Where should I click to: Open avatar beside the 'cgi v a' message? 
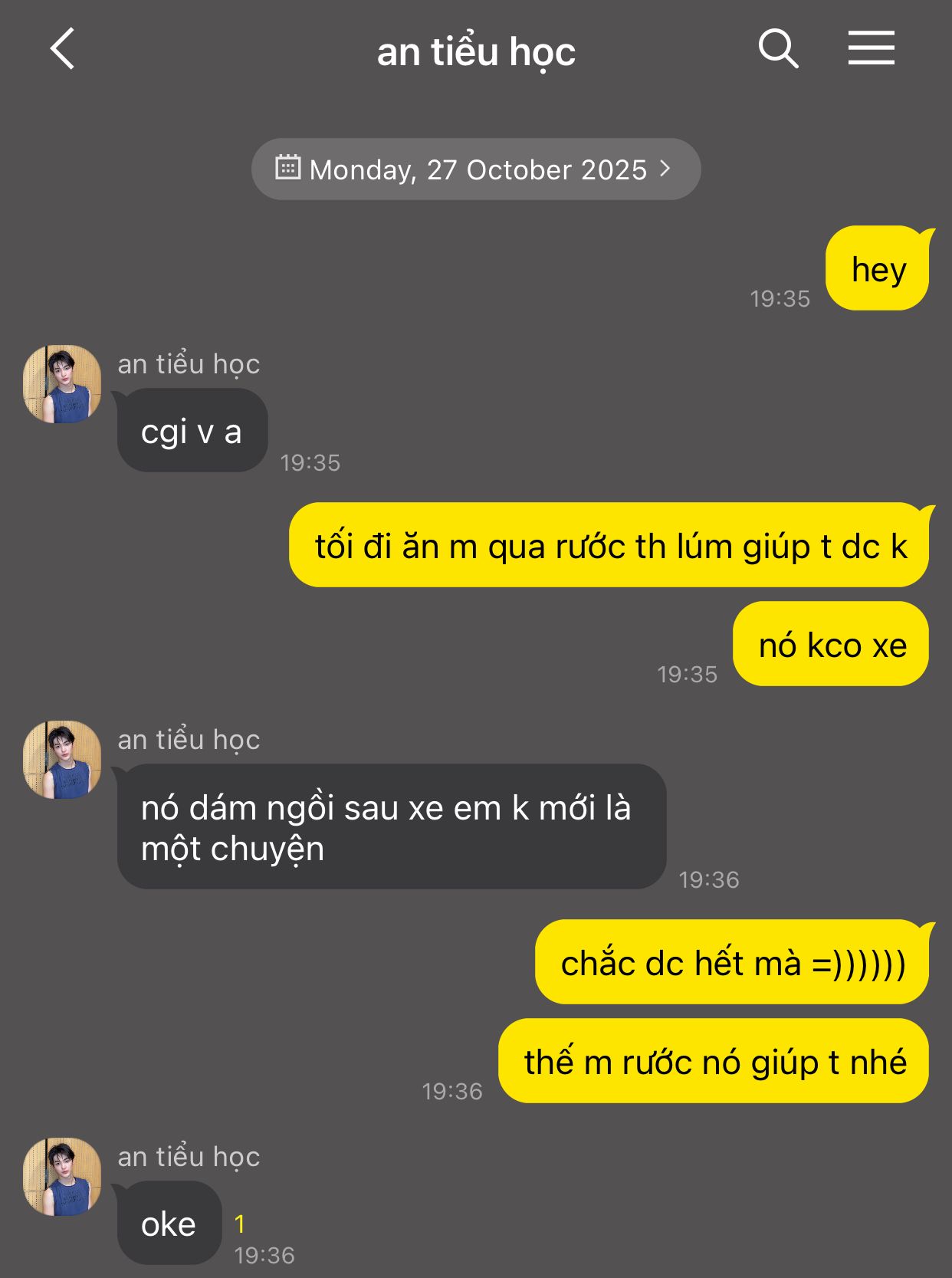tap(63, 384)
